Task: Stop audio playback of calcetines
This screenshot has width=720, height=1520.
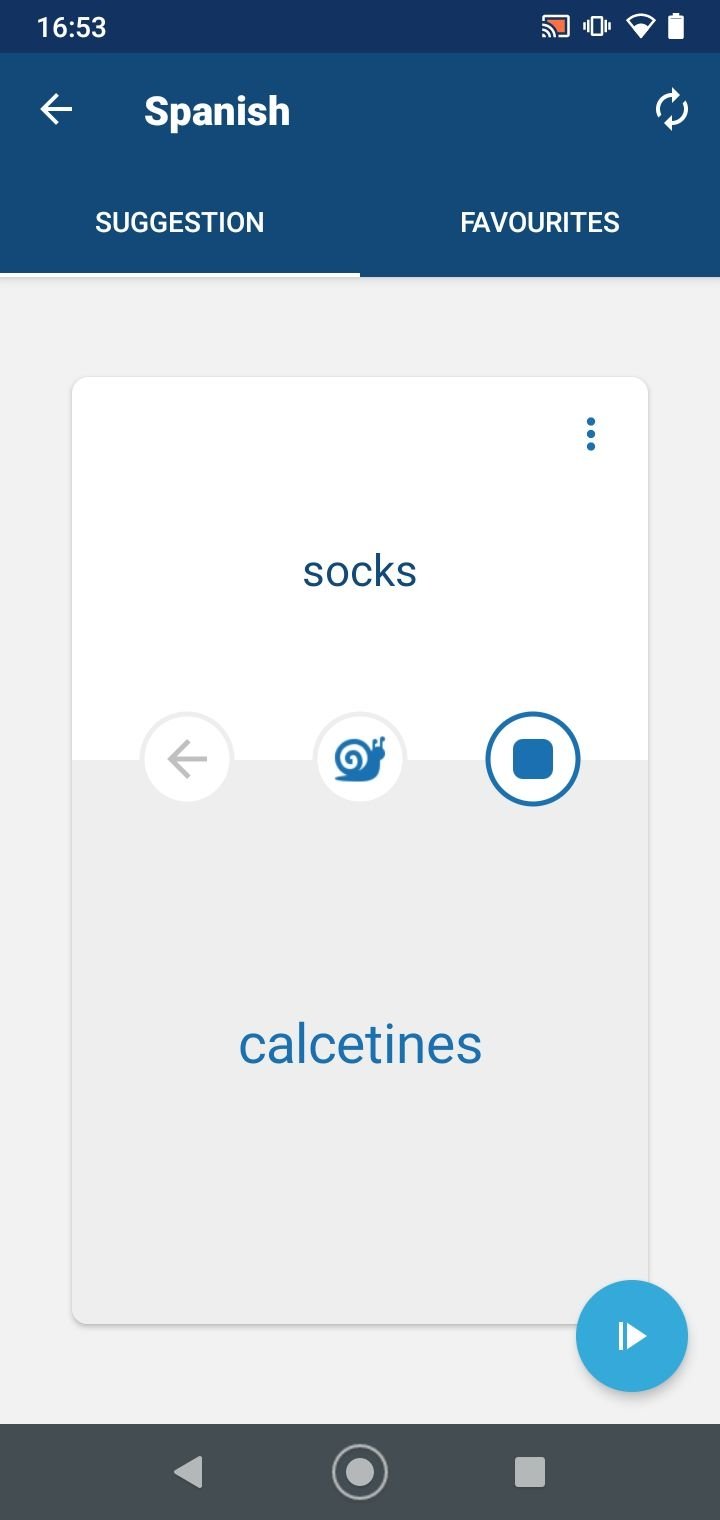Action: (x=533, y=759)
